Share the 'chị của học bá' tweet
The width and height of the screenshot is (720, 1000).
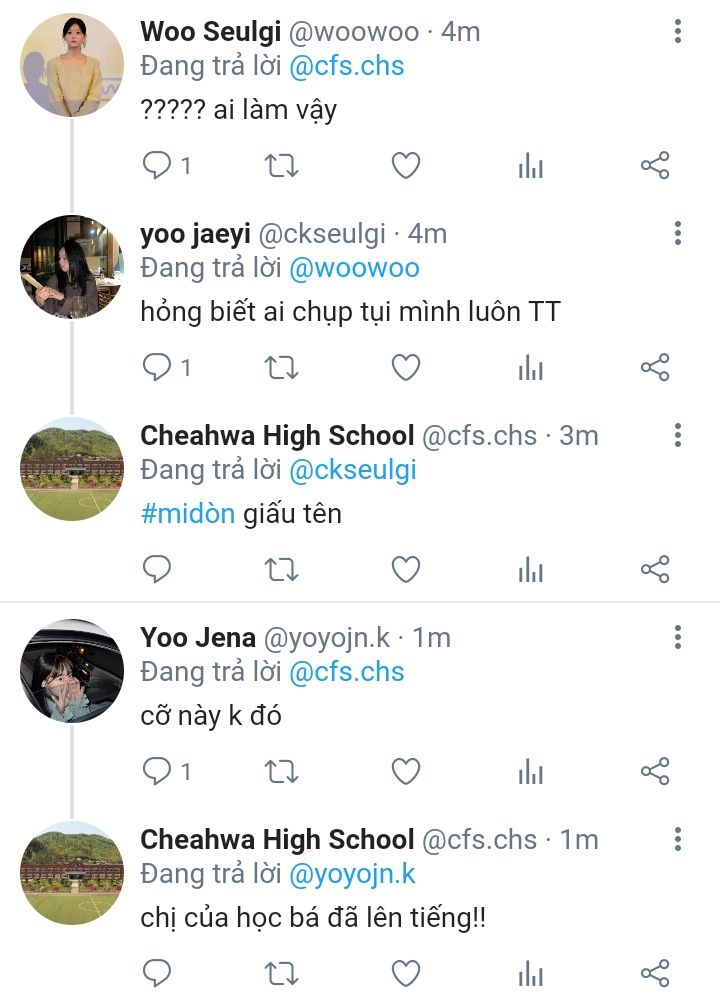click(x=654, y=972)
